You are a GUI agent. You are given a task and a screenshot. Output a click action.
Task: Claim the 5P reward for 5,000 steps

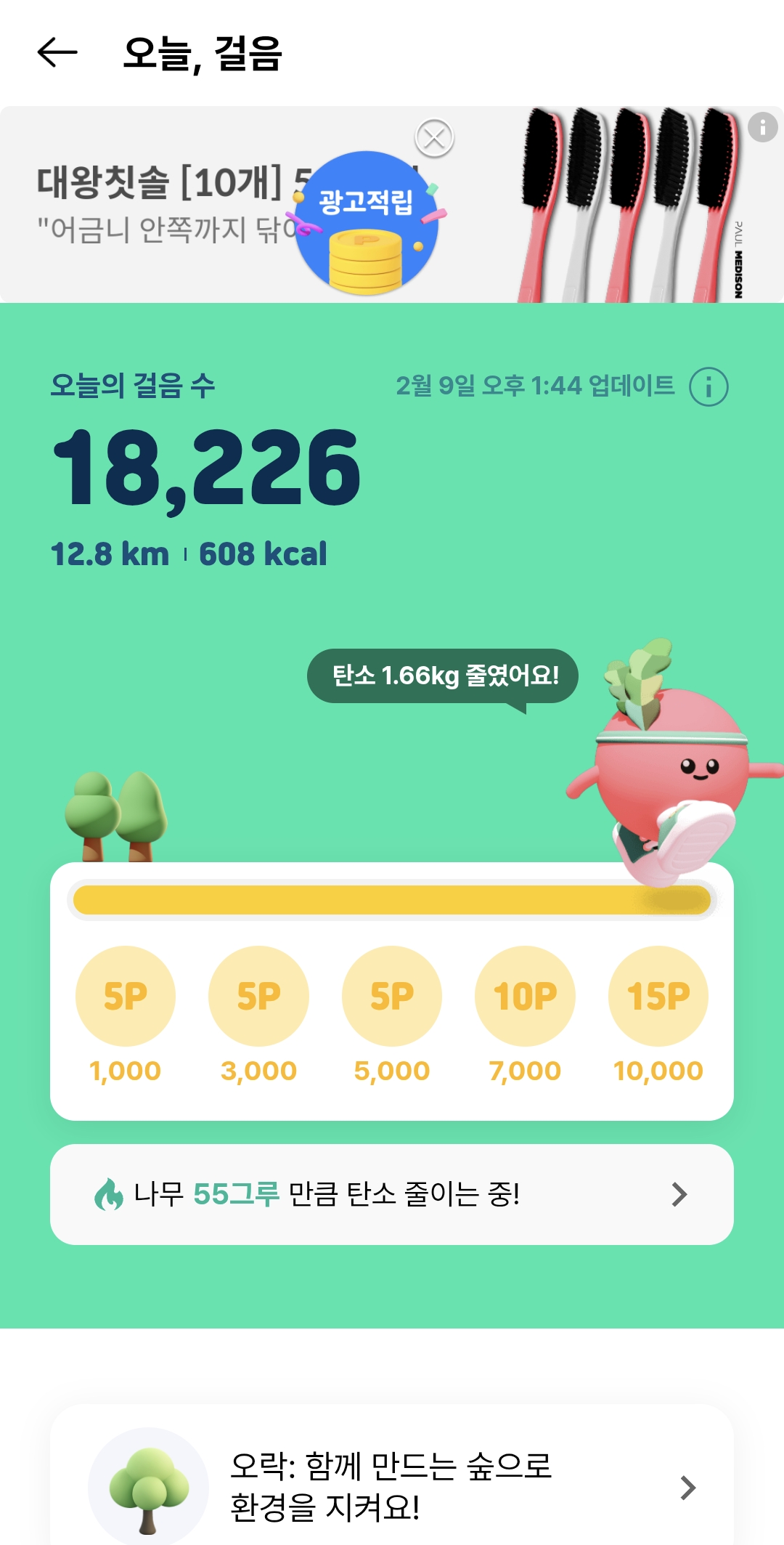point(392,996)
